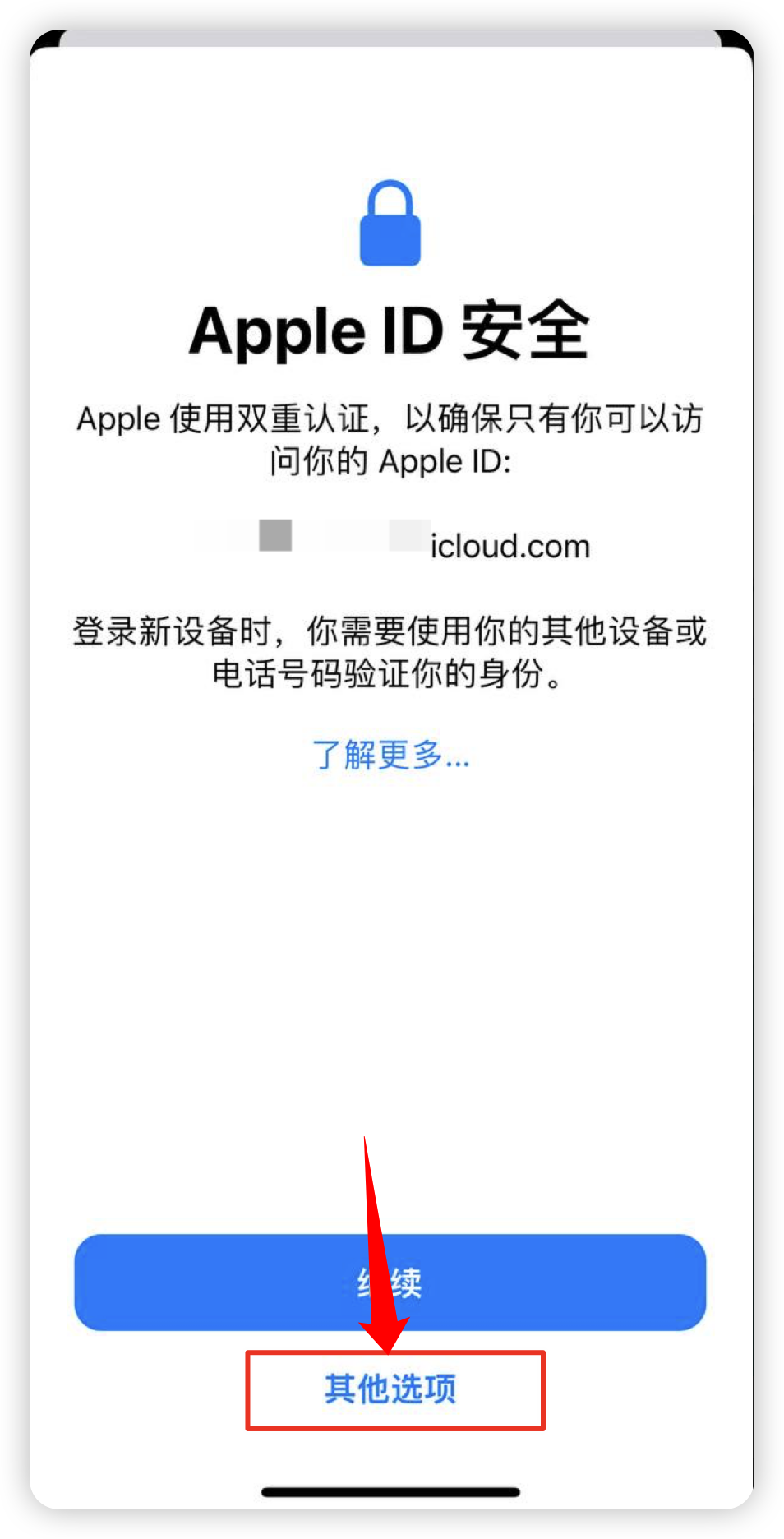Viewport: 784px width, 1539px height.
Task: Open the 了解更多 (Learn More) link
Action: point(390,754)
